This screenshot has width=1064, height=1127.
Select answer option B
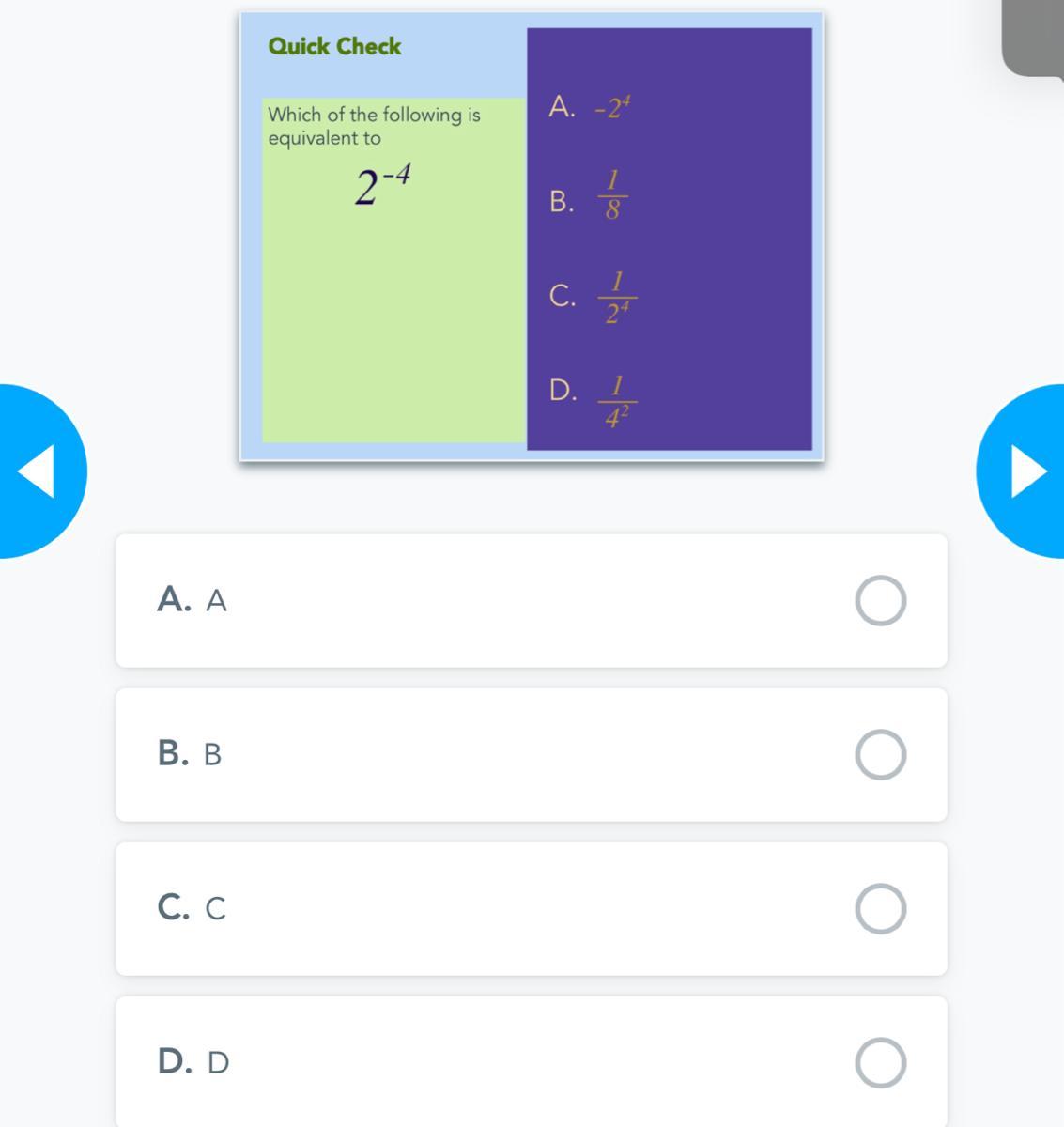(x=532, y=755)
